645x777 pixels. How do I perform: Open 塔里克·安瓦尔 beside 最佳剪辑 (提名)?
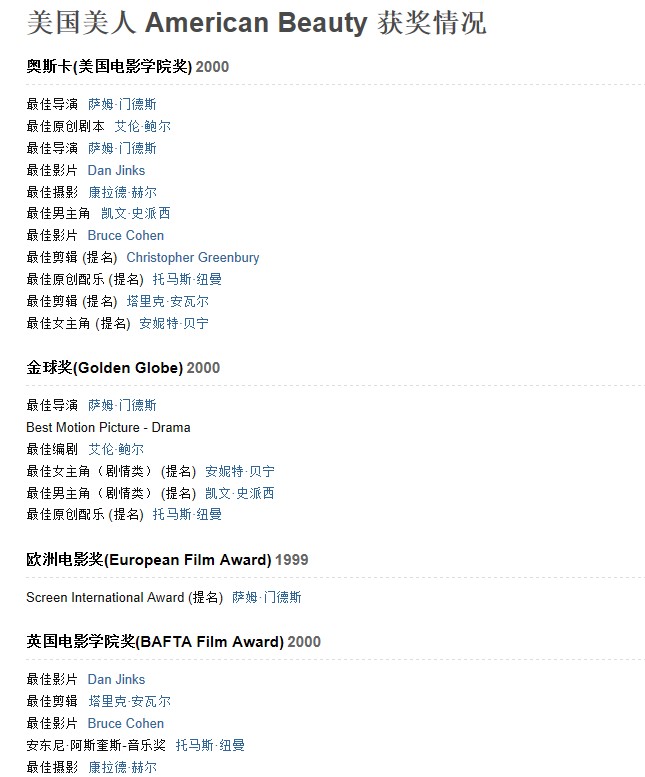pyautogui.click(x=167, y=301)
